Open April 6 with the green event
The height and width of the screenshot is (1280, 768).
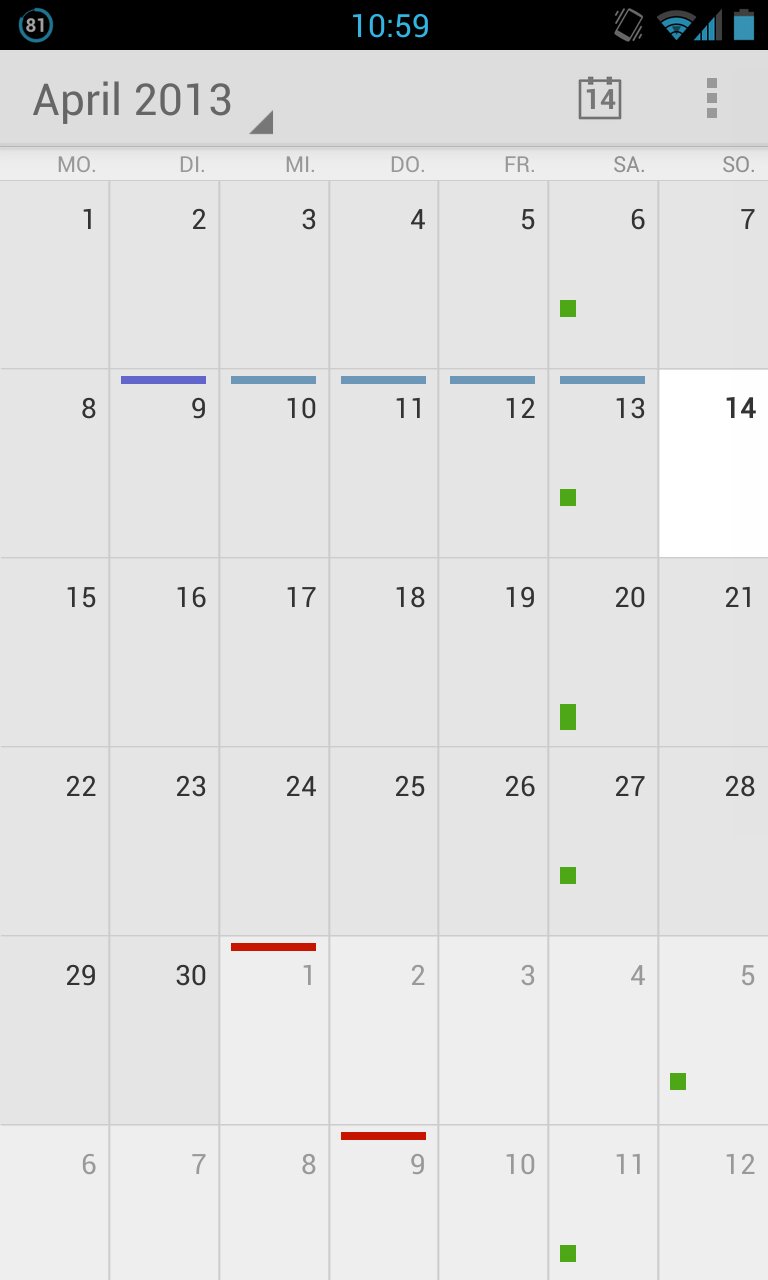603,275
